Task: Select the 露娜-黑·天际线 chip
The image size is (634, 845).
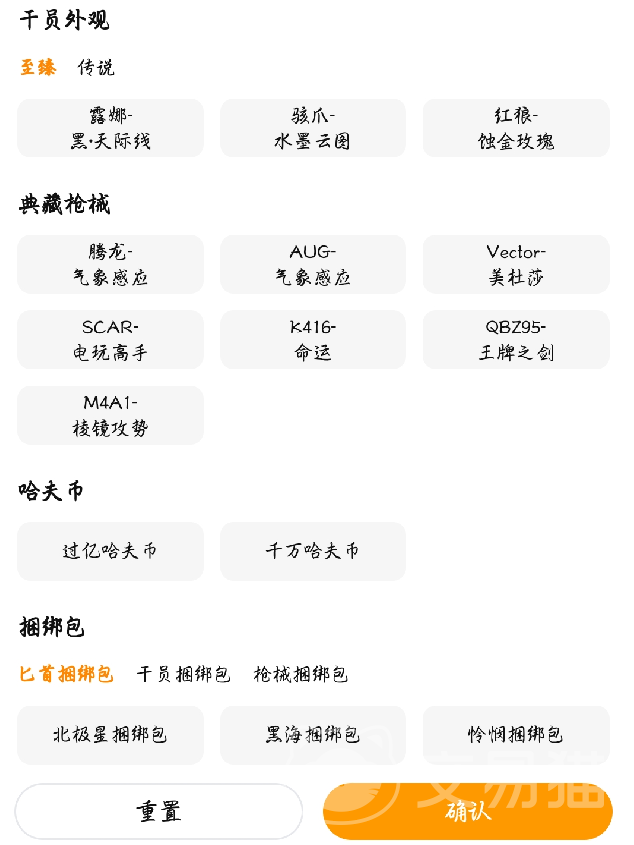Action: 110,128
